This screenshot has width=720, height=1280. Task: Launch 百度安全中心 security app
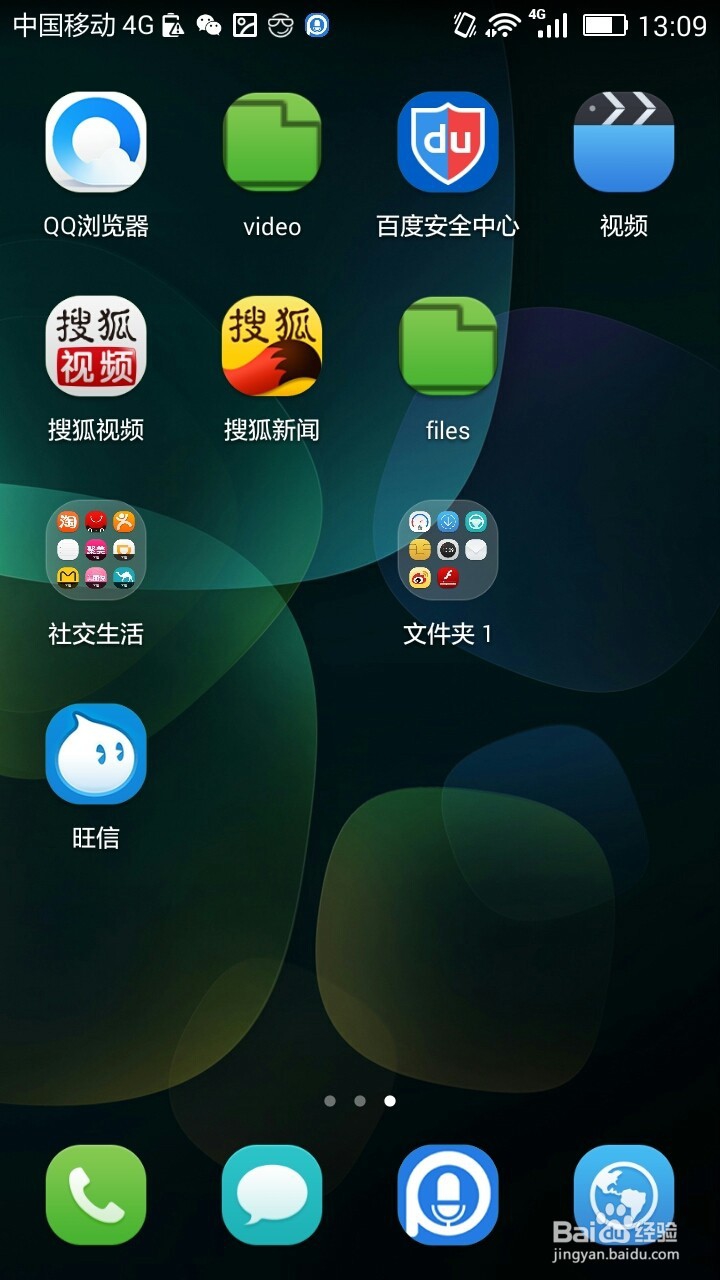tap(448, 140)
